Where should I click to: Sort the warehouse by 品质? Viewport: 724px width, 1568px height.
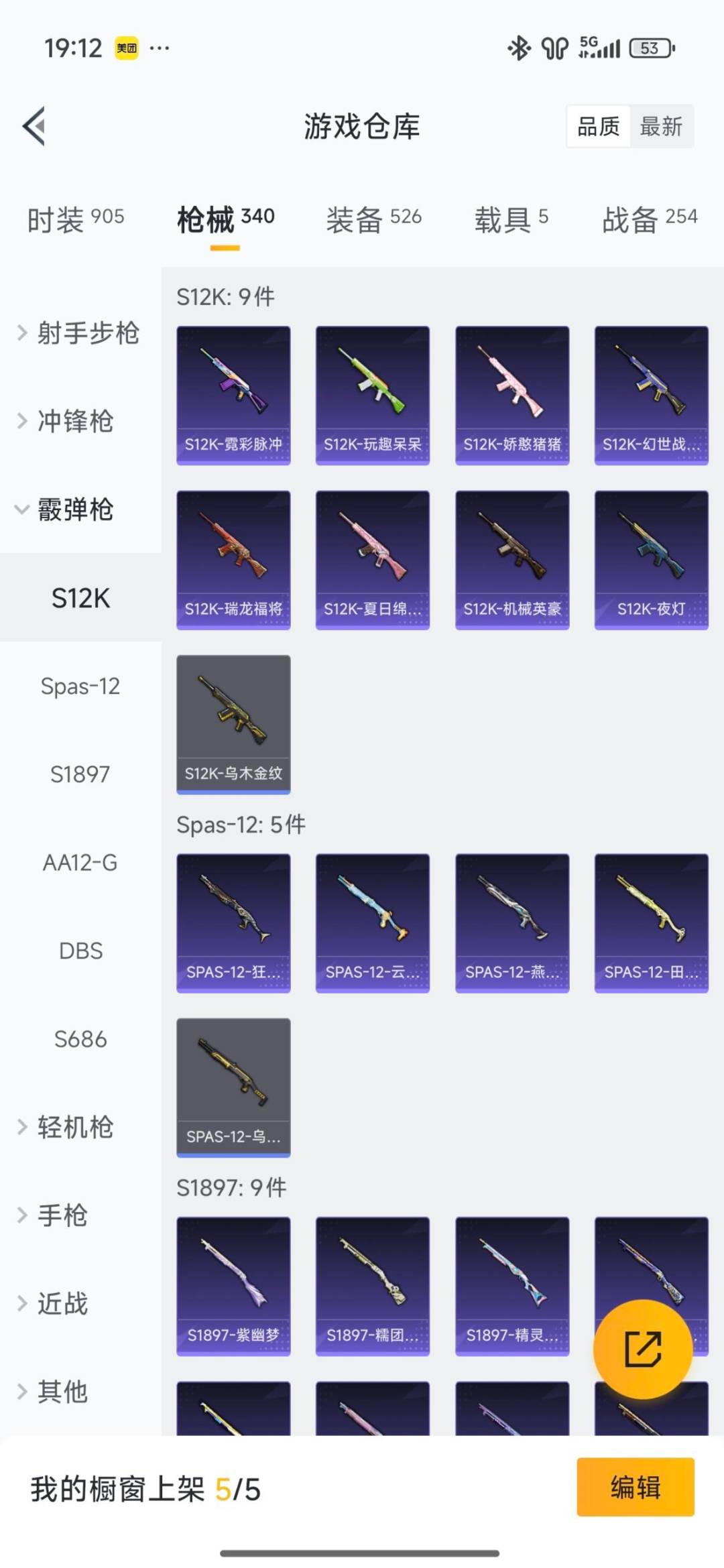pos(598,126)
